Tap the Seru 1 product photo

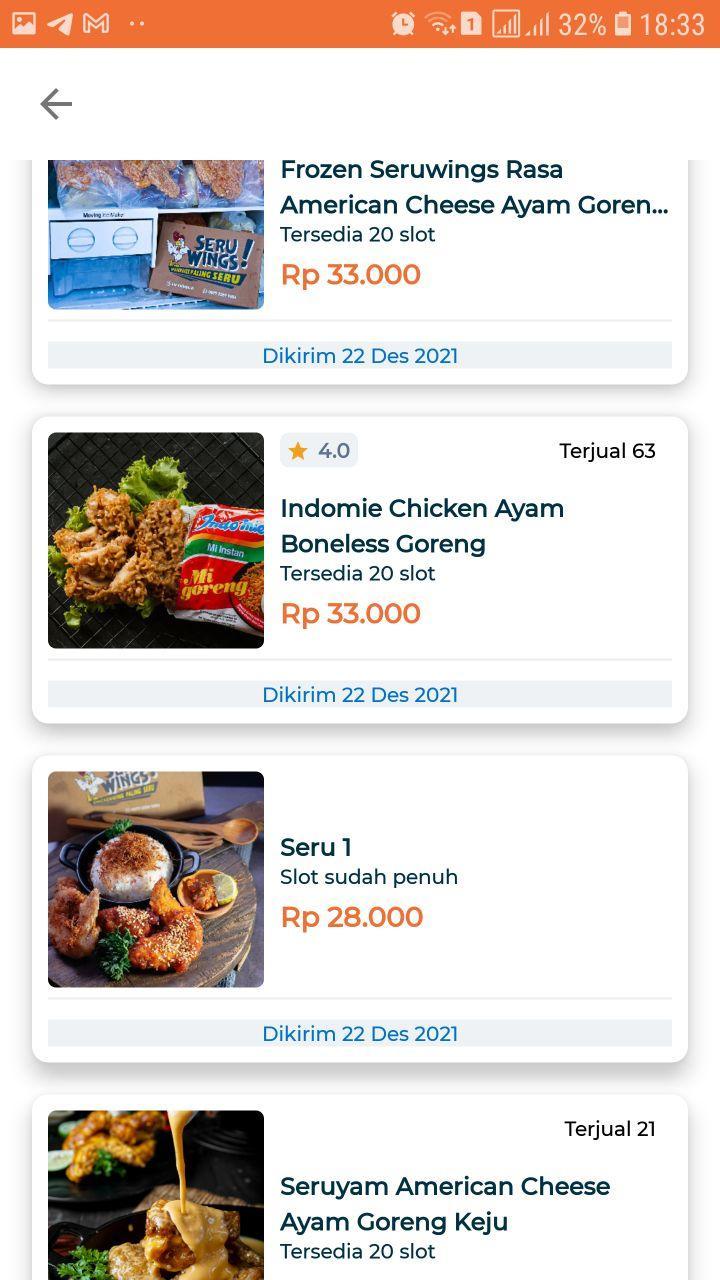[x=155, y=878]
